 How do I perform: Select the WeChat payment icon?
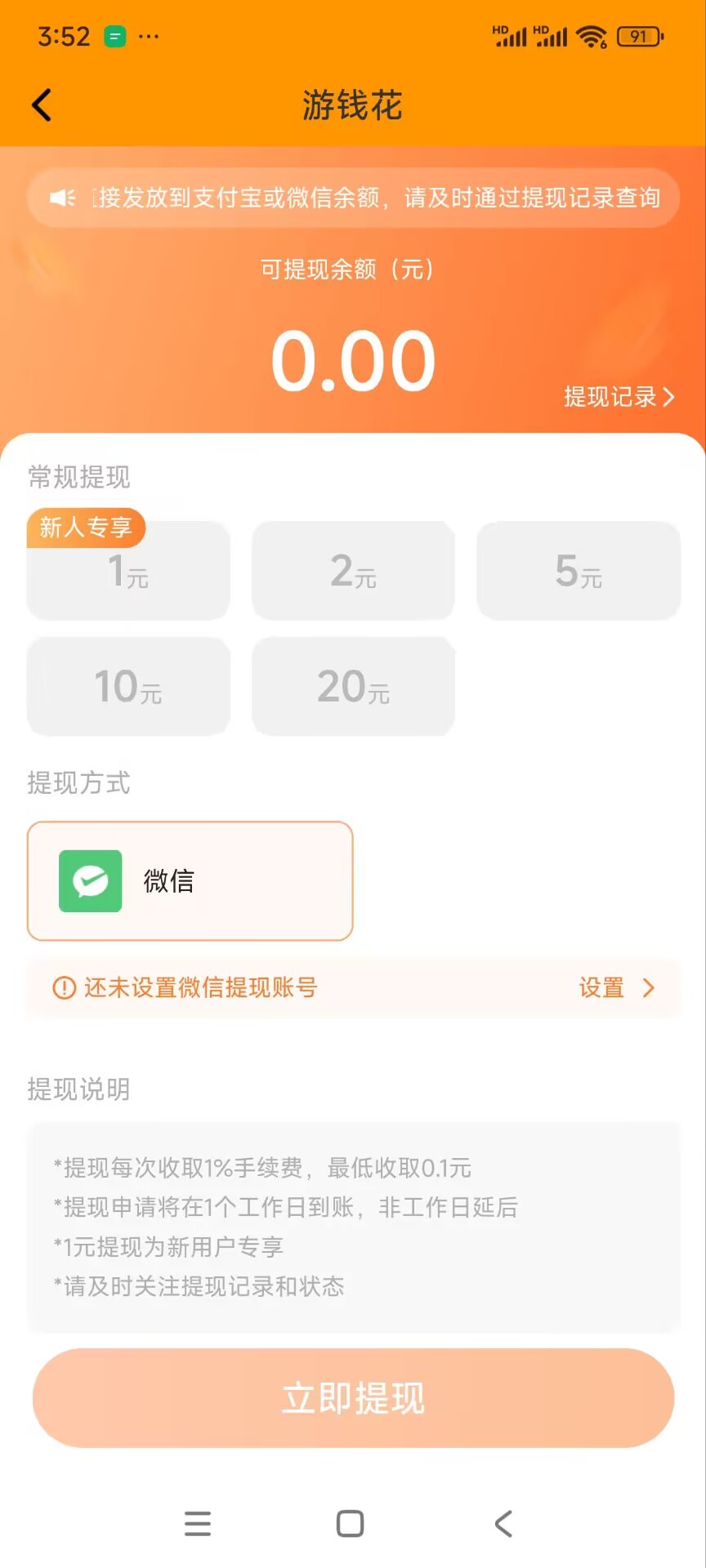pos(90,881)
